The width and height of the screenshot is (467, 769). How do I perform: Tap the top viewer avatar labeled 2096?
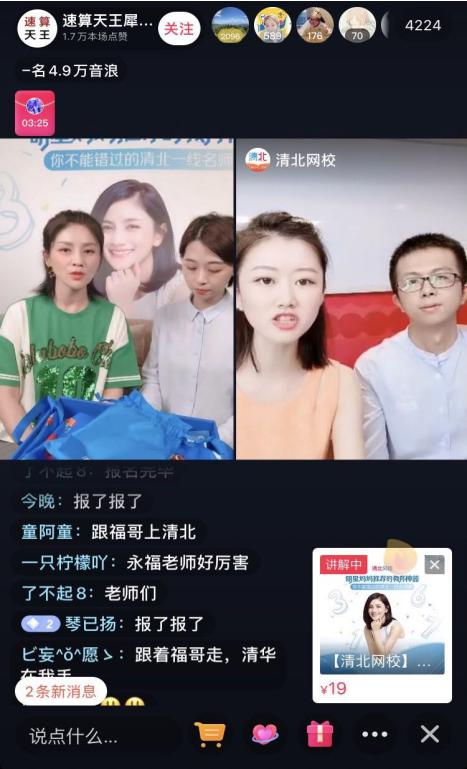click(230, 25)
